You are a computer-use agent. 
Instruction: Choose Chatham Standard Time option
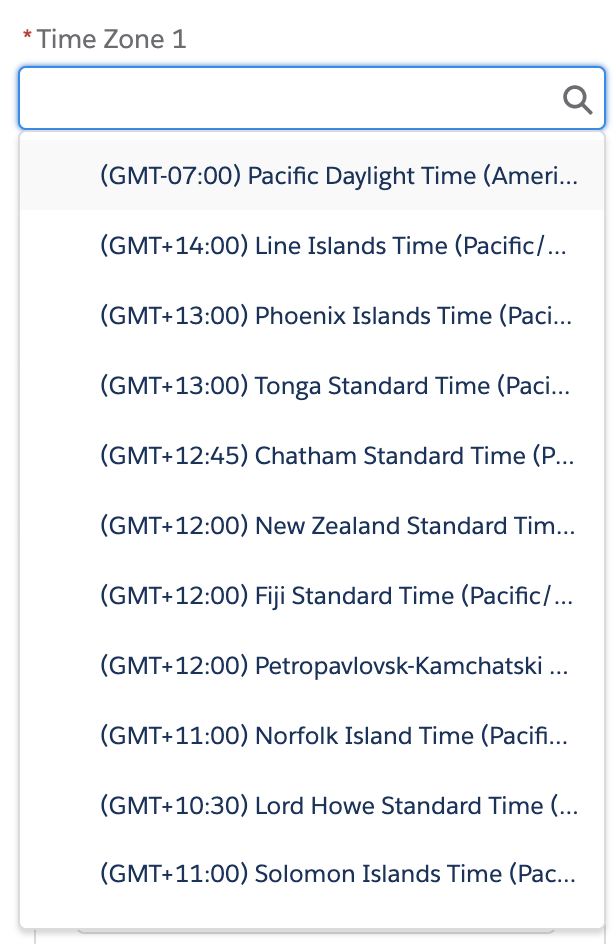(338, 456)
